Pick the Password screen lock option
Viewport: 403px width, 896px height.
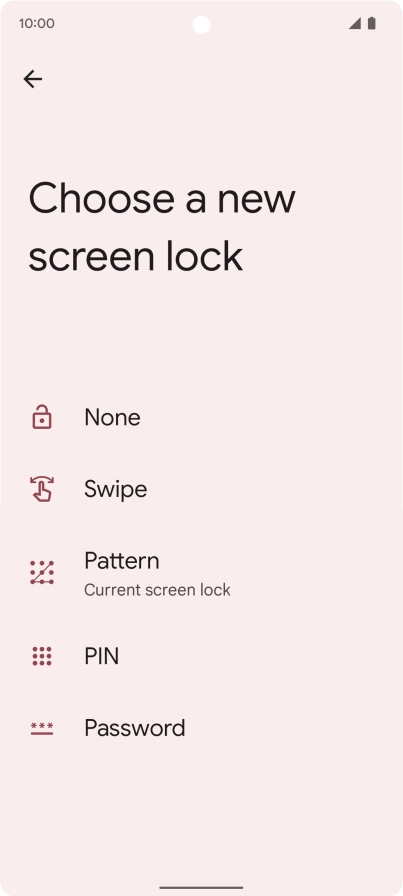(201, 728)
